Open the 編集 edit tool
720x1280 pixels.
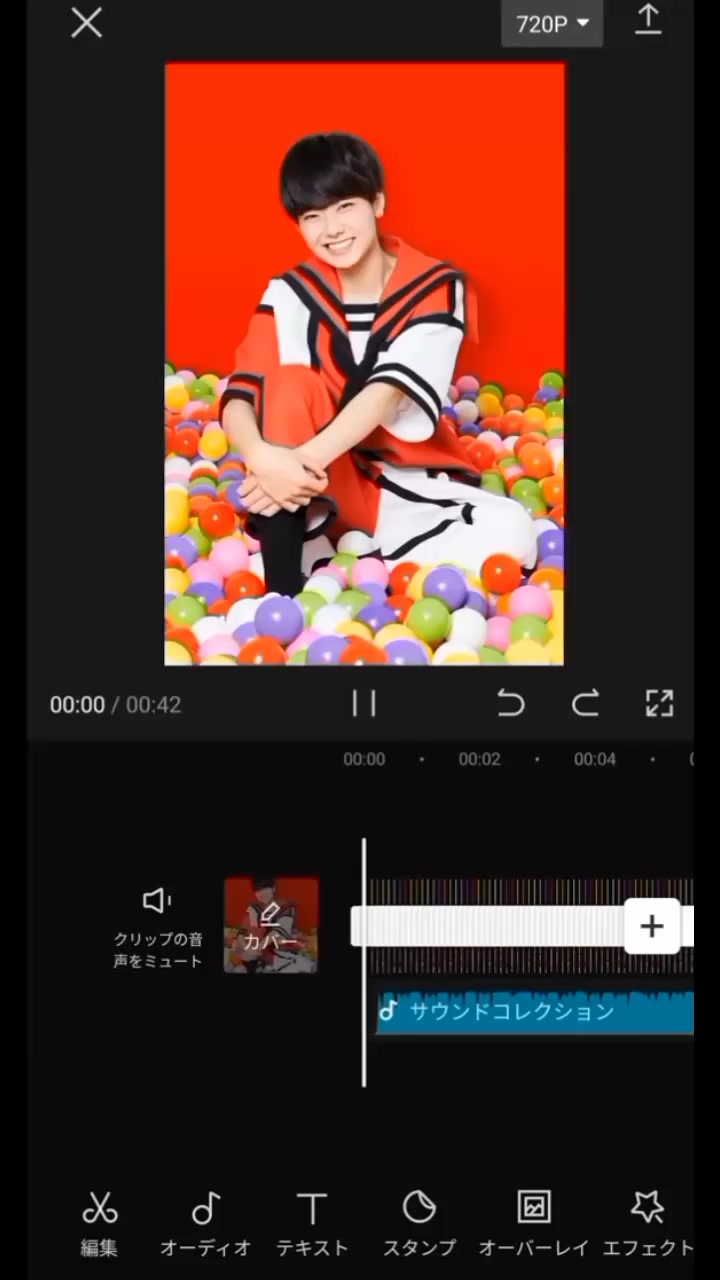[x=99, y=1224]
